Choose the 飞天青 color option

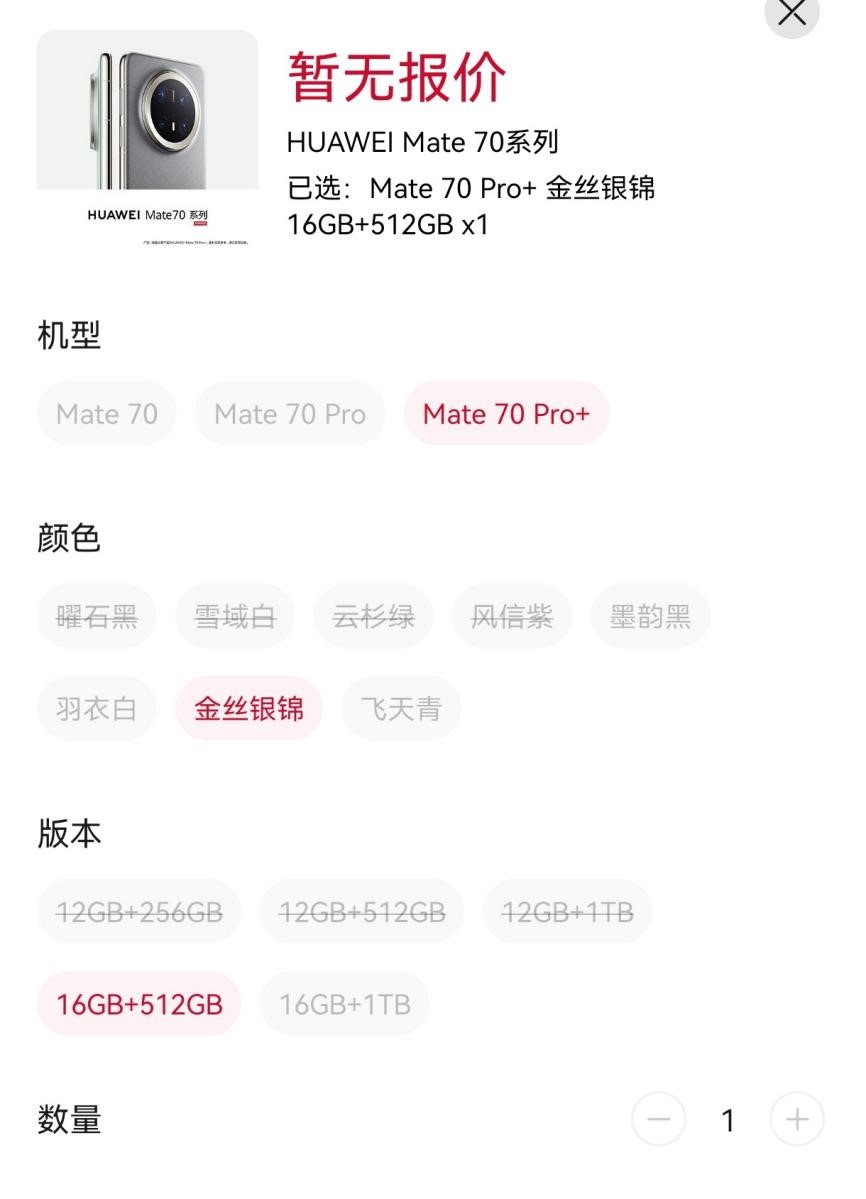click(401, 708)
